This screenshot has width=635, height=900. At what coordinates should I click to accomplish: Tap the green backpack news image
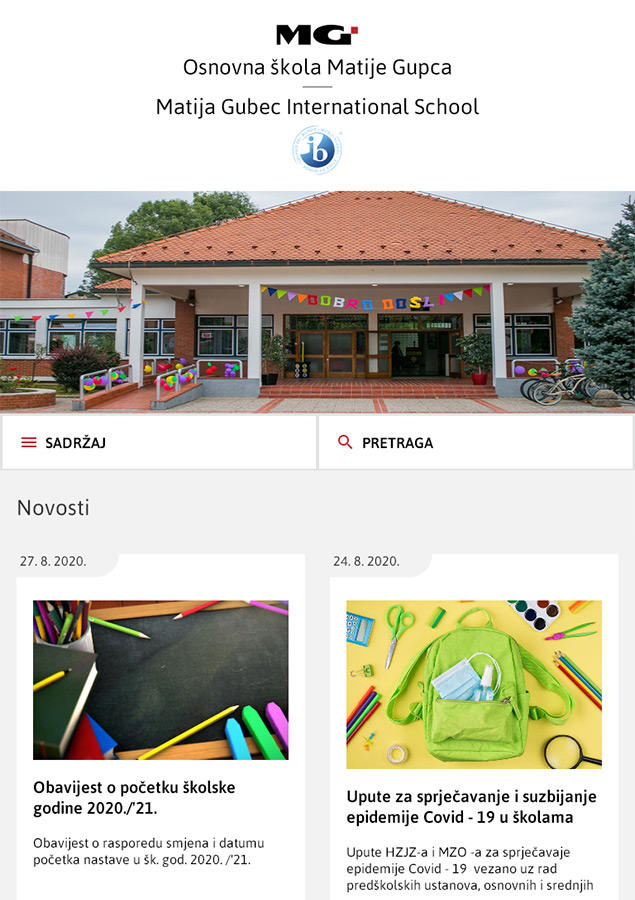point(474,684)
